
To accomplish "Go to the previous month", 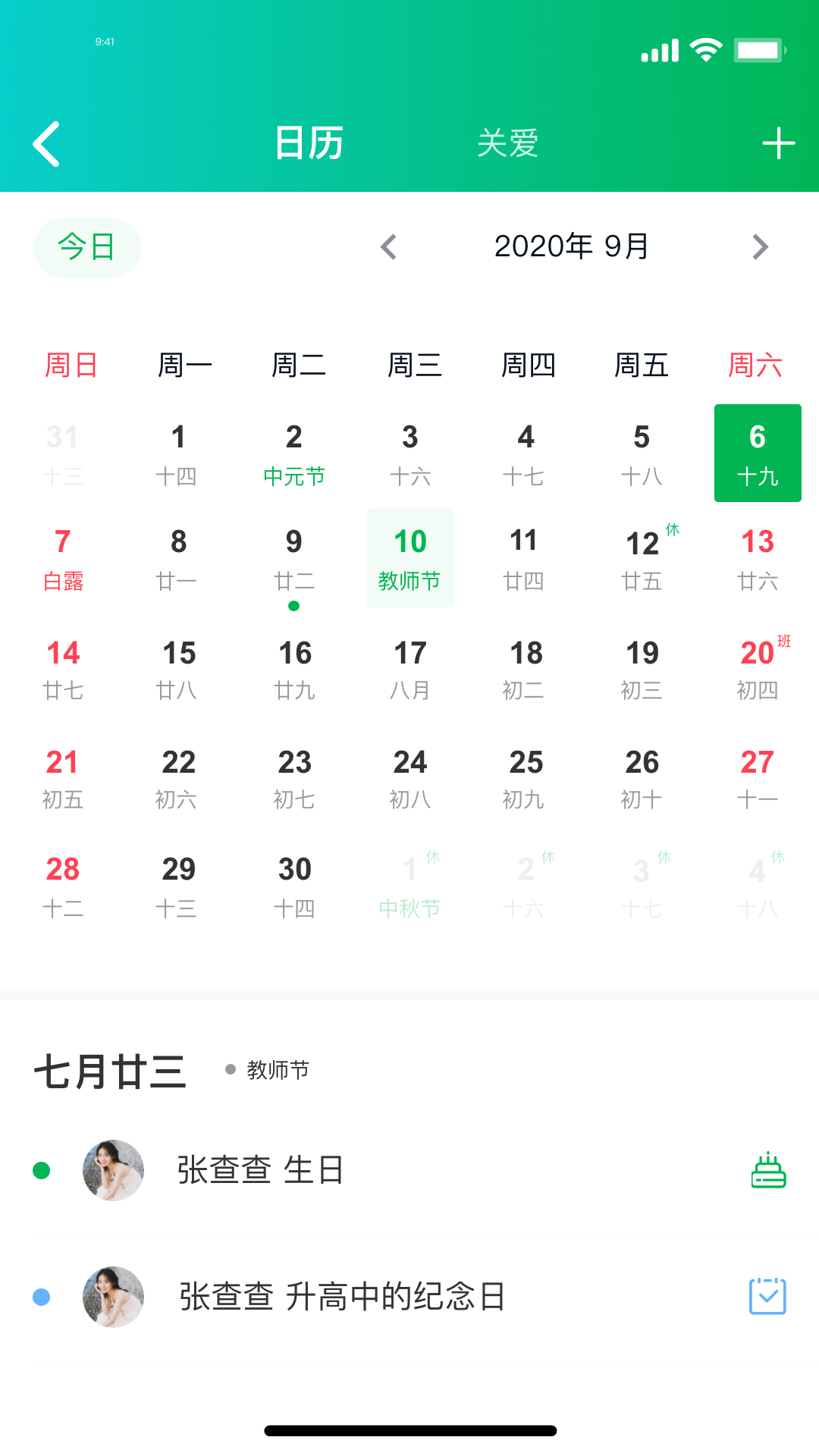I will (389, 247).
